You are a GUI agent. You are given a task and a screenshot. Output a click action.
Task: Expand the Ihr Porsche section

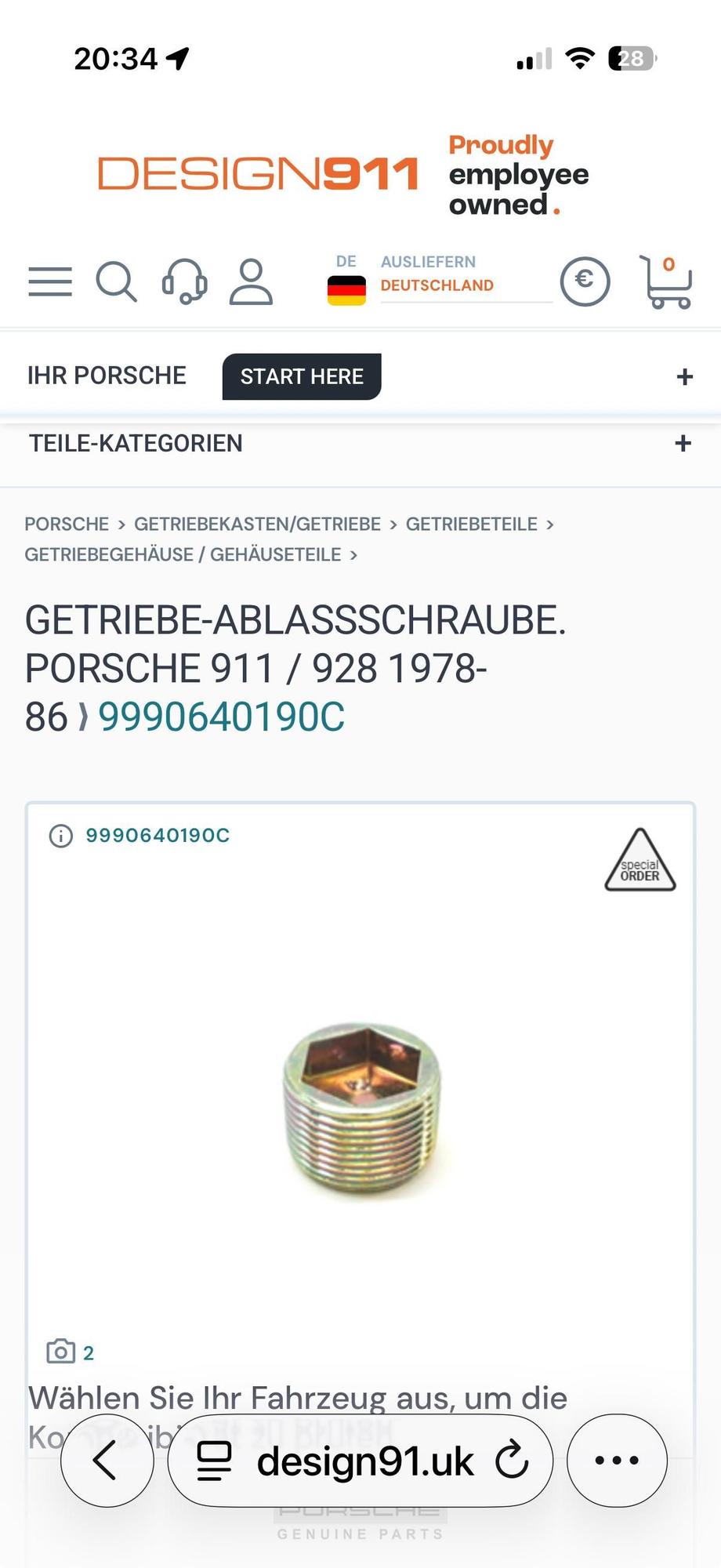pyautogui.click(x=684, y=377)
